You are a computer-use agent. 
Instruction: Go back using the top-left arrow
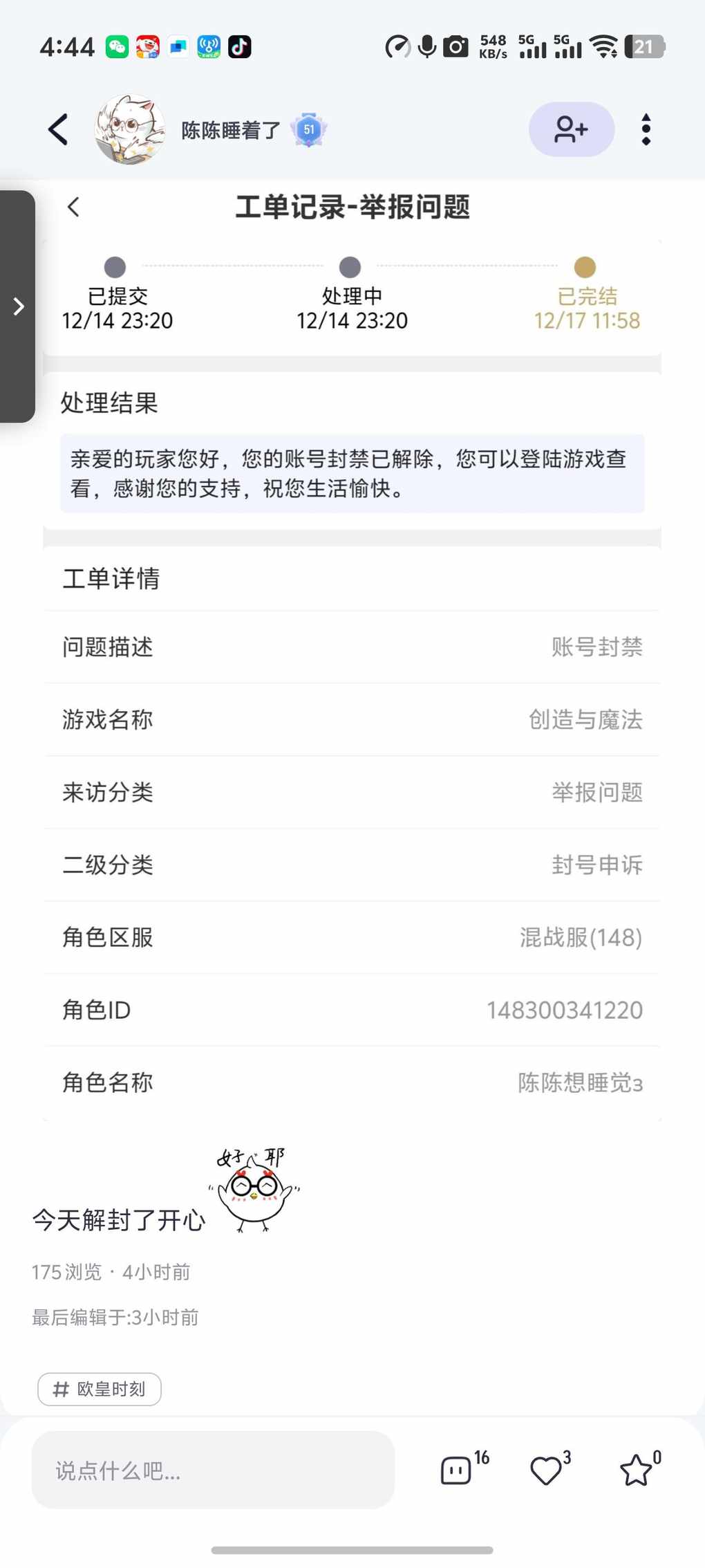tap(59, 129)
